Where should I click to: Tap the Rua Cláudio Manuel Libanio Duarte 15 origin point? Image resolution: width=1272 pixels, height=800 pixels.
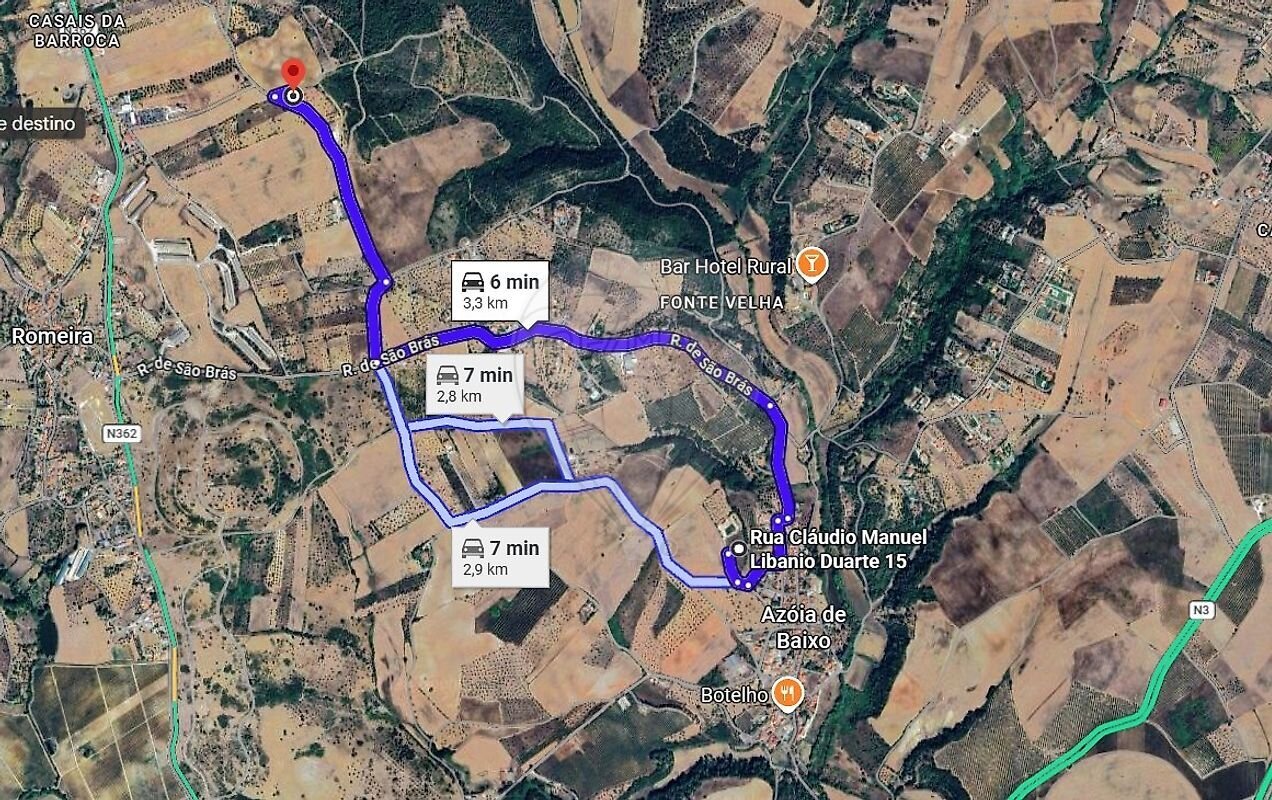click(738, 548)
